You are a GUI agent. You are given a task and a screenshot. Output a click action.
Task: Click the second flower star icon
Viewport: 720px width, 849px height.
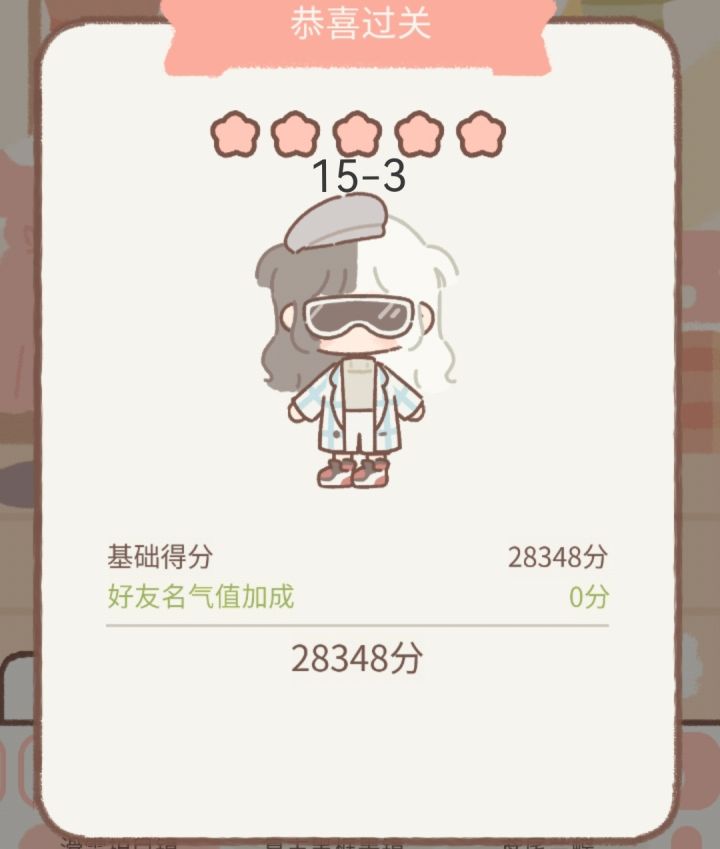click(x=295, y=133)
